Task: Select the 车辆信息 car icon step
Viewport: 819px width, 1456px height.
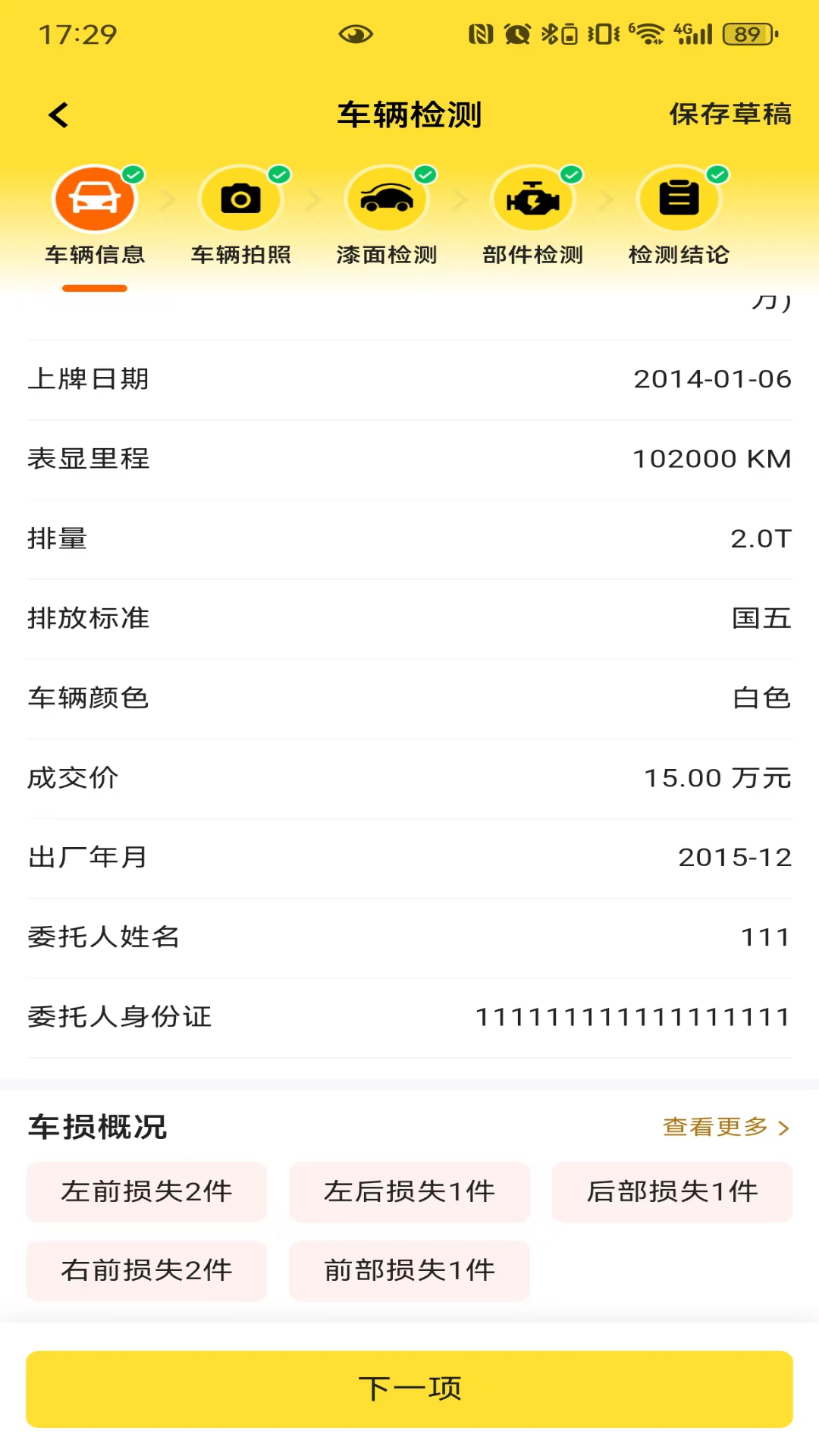Action: pyautogui.click(x=94, y=198)
